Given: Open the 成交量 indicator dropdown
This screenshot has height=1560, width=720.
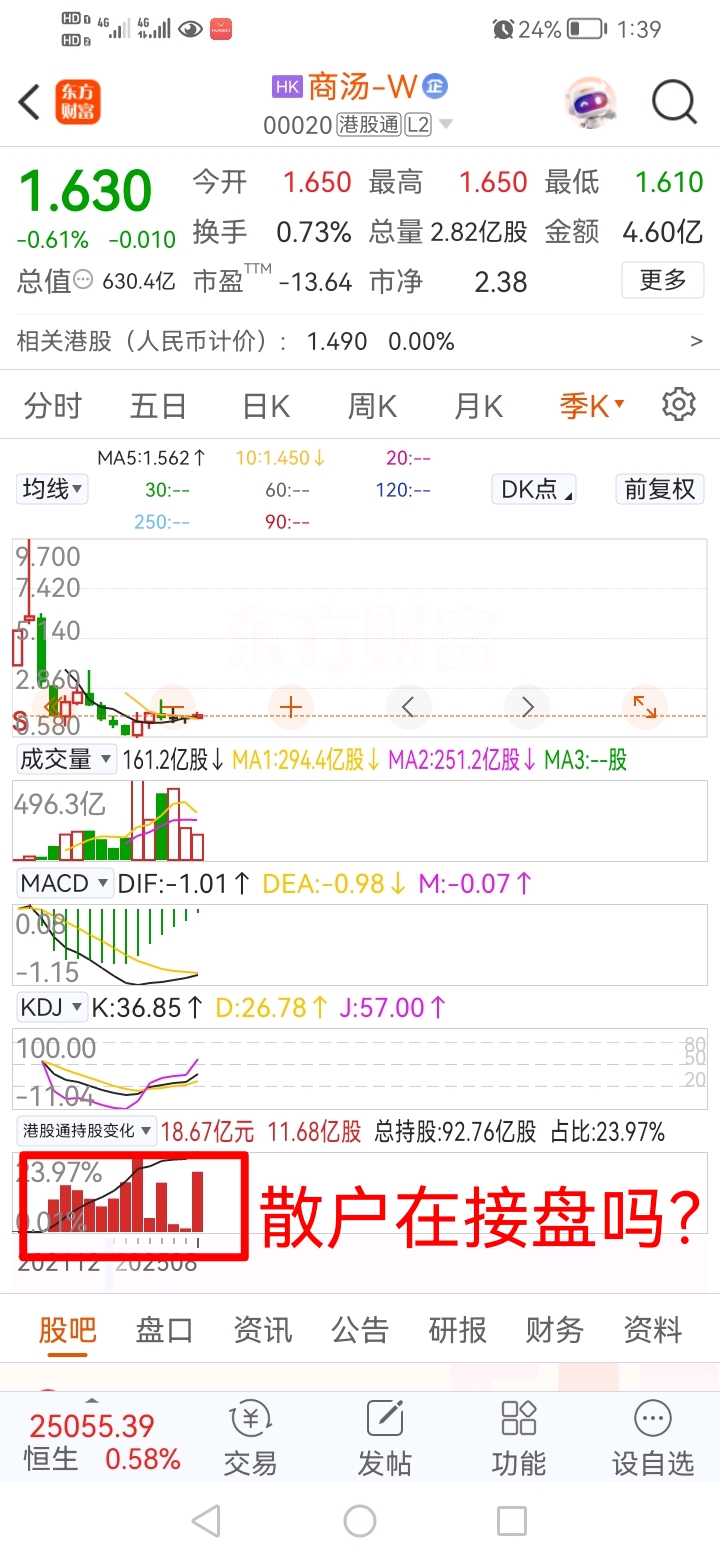Looking at the screenshot, I should 67,759.
